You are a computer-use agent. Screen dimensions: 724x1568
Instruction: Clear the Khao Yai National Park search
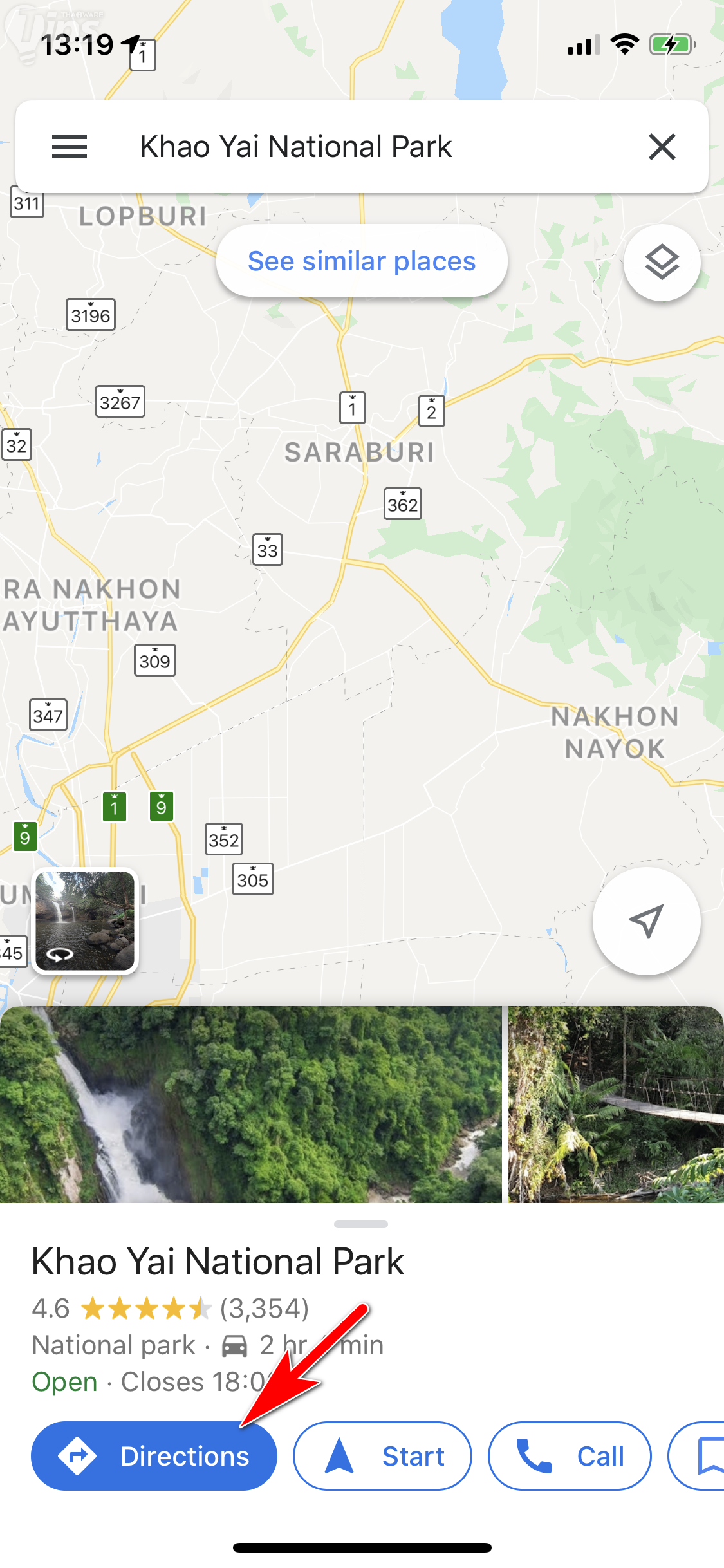662,147
